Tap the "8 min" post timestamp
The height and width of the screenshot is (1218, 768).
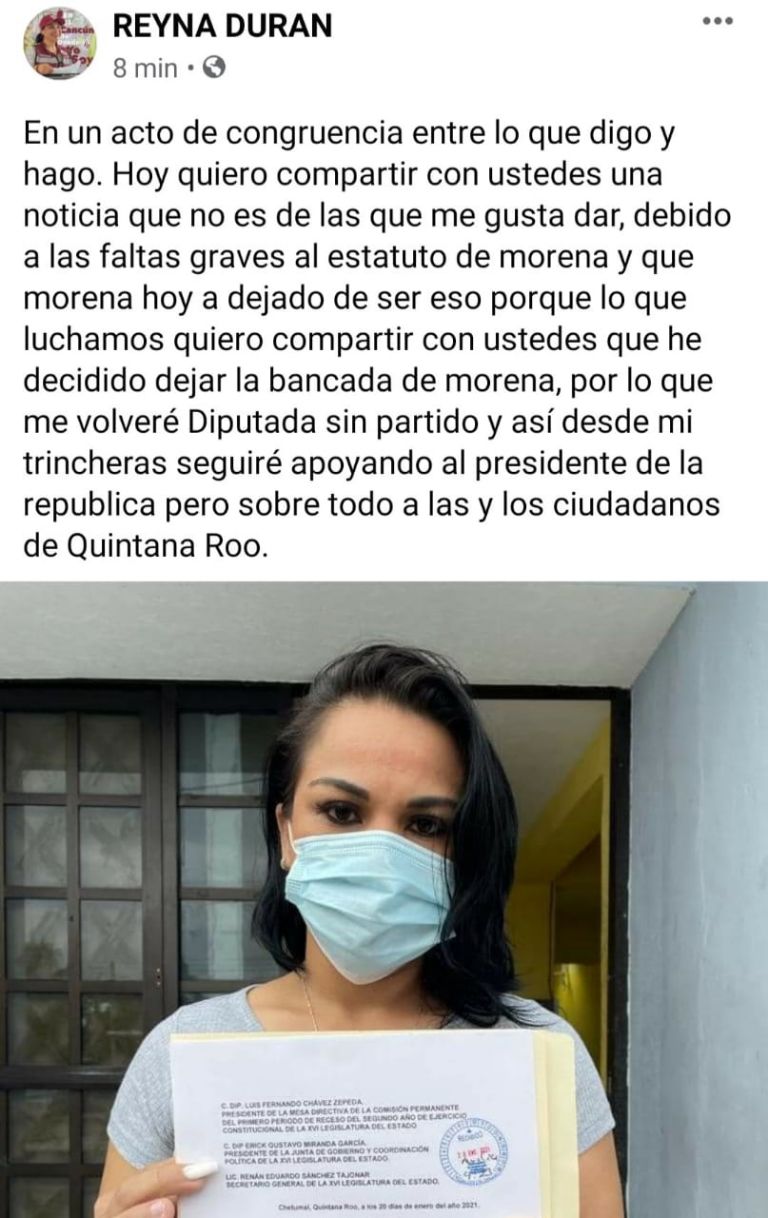click(145, 68)
